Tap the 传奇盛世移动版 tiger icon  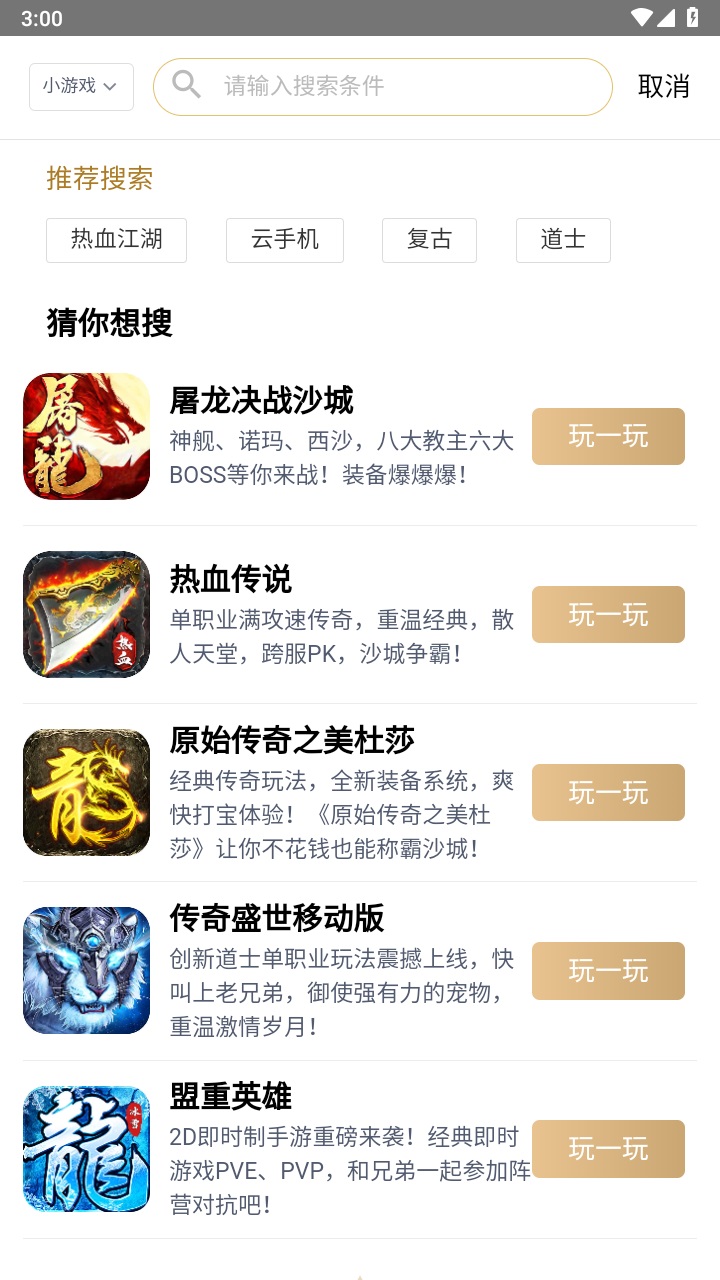pyautogui.click(x=86, y=970)
